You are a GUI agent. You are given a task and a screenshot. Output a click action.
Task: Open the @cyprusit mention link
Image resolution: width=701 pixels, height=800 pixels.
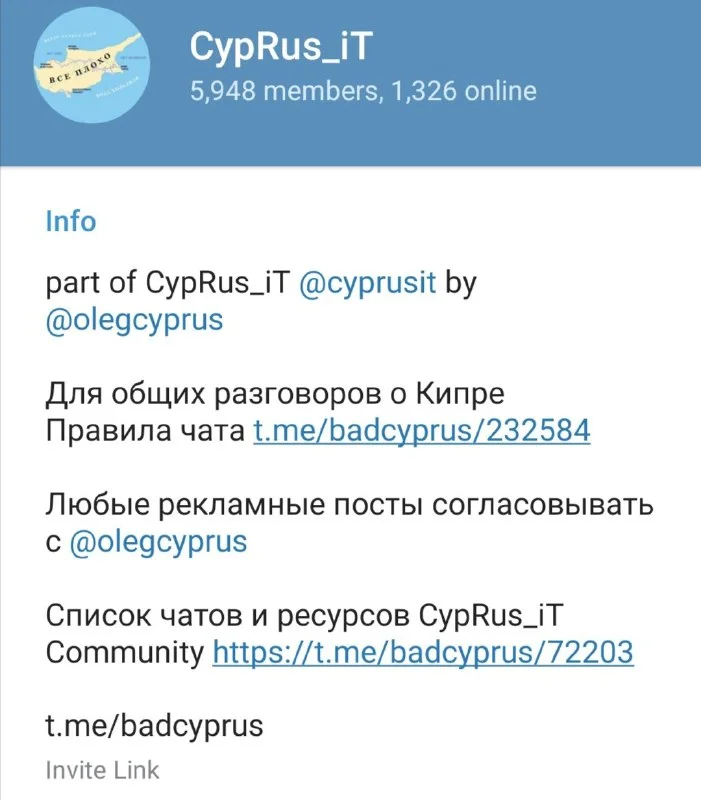367,283
